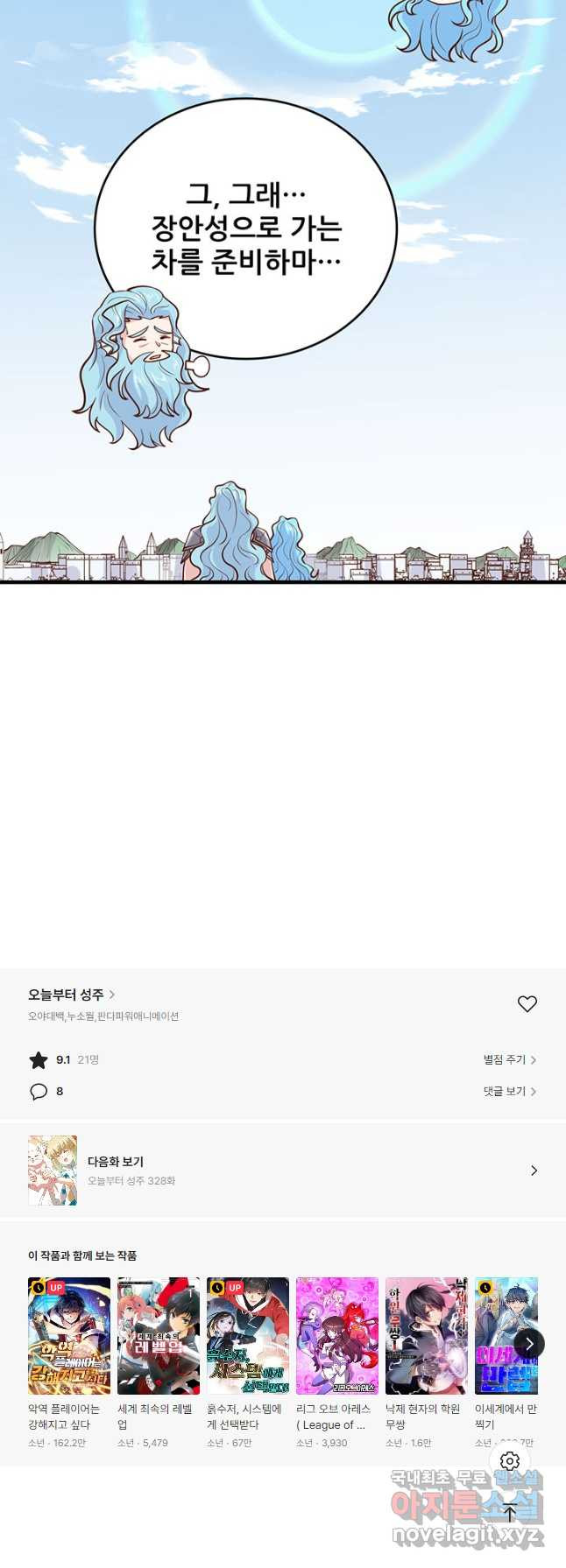Image resolution: width=566 pixels, height=1568 pixels.
Task: Jump back to top with the up arrow
Action: [510, 1513]
